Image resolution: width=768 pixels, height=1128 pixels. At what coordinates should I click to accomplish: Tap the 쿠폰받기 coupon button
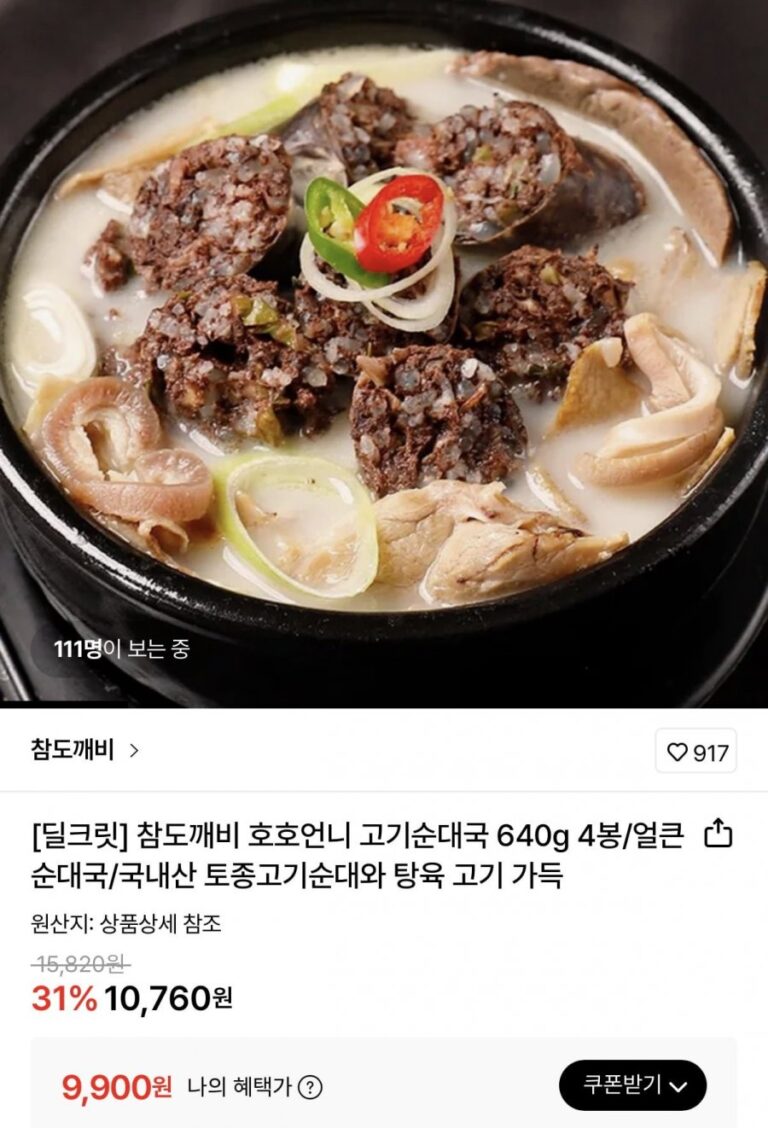coord(632,1085)
